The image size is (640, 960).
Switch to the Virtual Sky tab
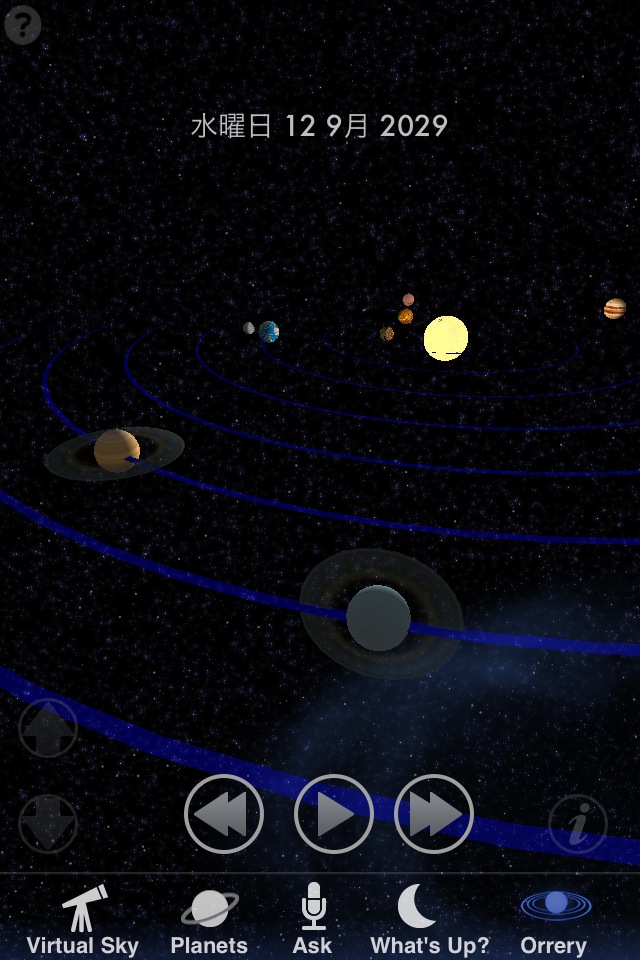83,918
